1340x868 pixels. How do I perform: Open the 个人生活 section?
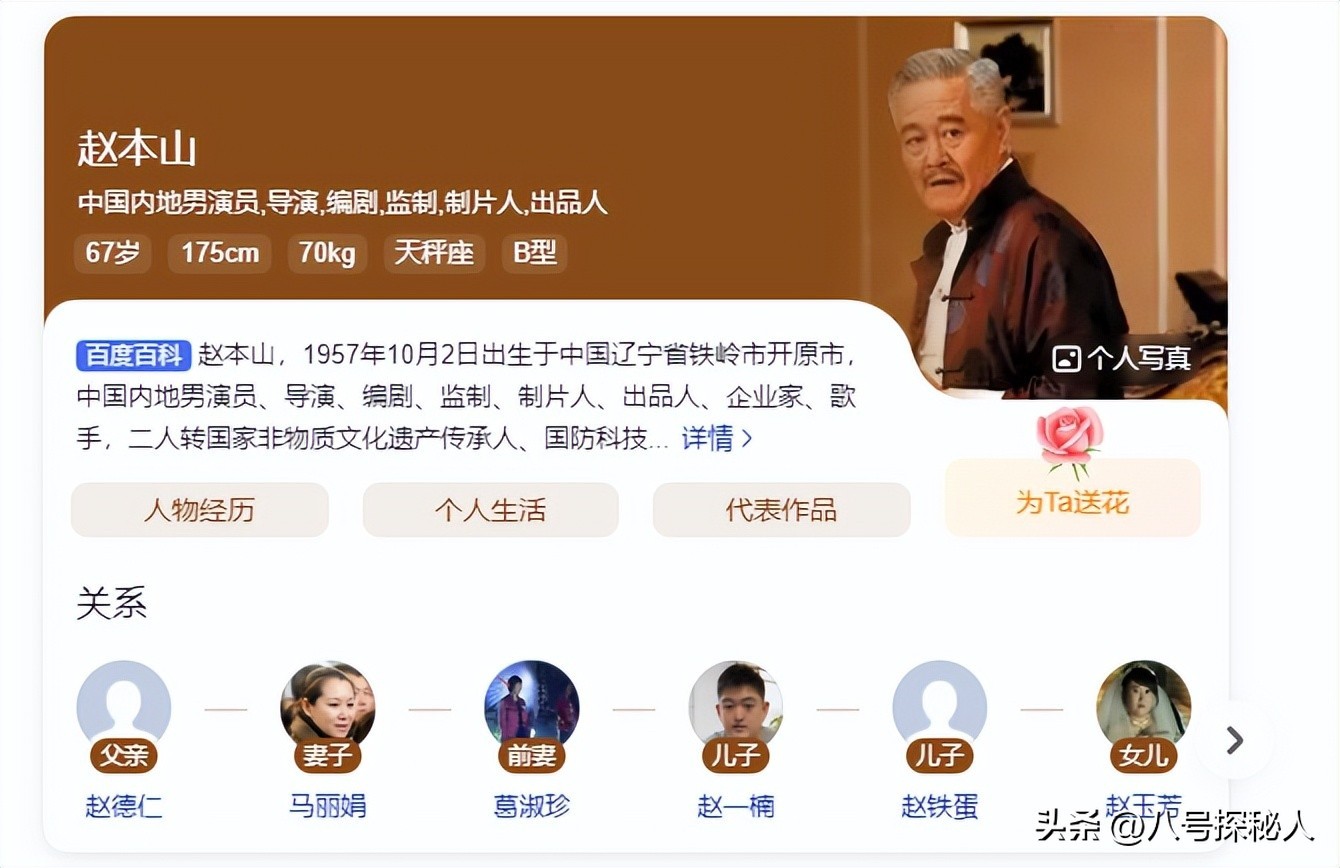pos(490,510)
